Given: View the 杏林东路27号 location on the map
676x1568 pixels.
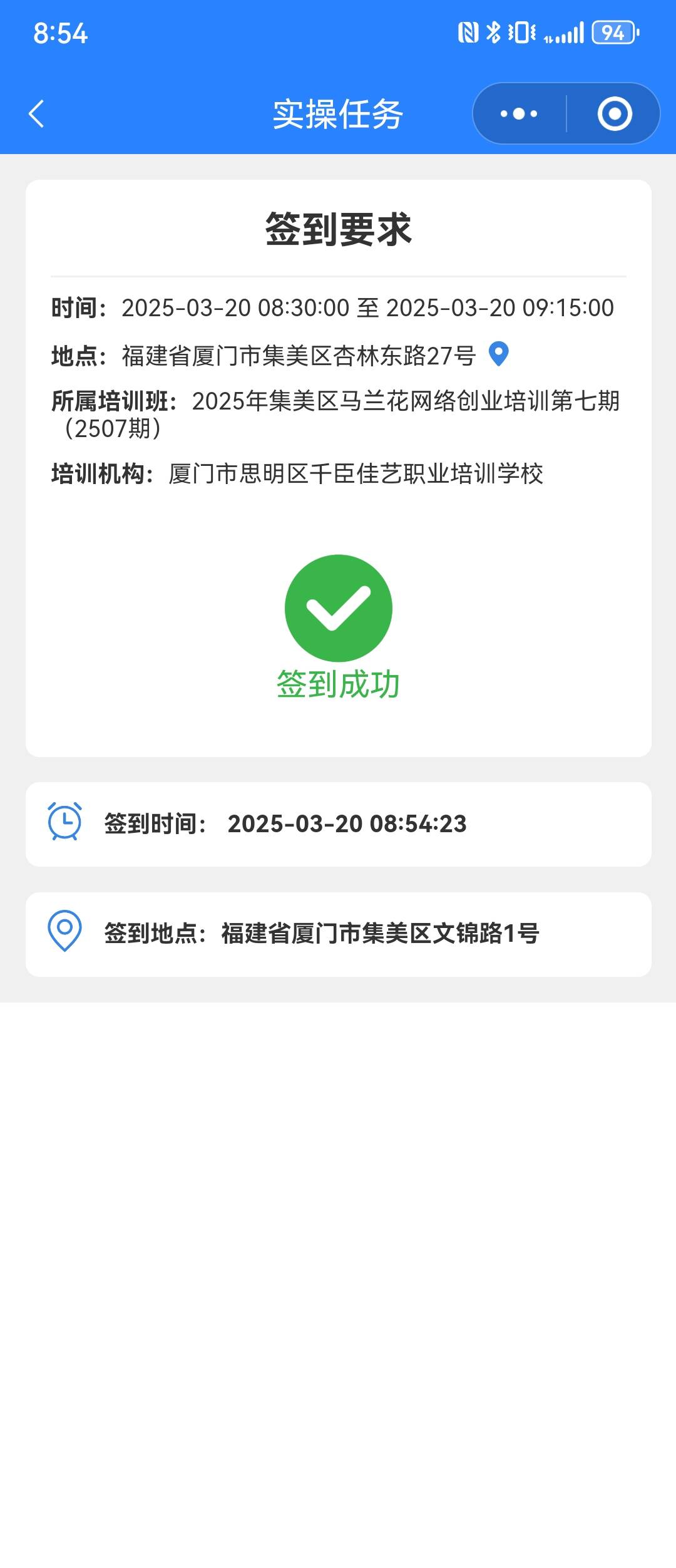Looking at the screenshot, I should (x=498, y=354).
